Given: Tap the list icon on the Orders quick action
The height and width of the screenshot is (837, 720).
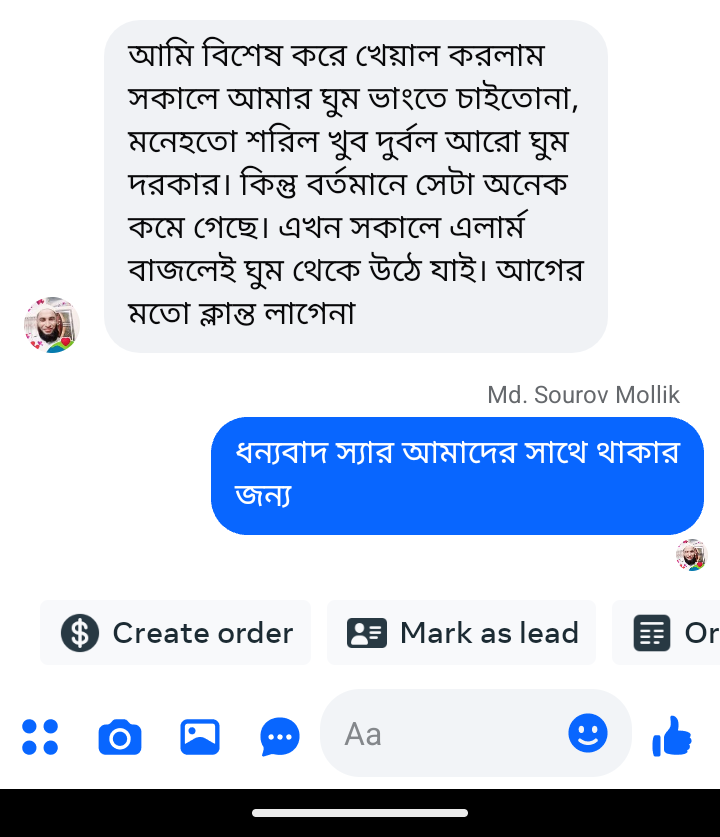Looking at the screenshot, I should pyautogui.click(x=651, y=632).
